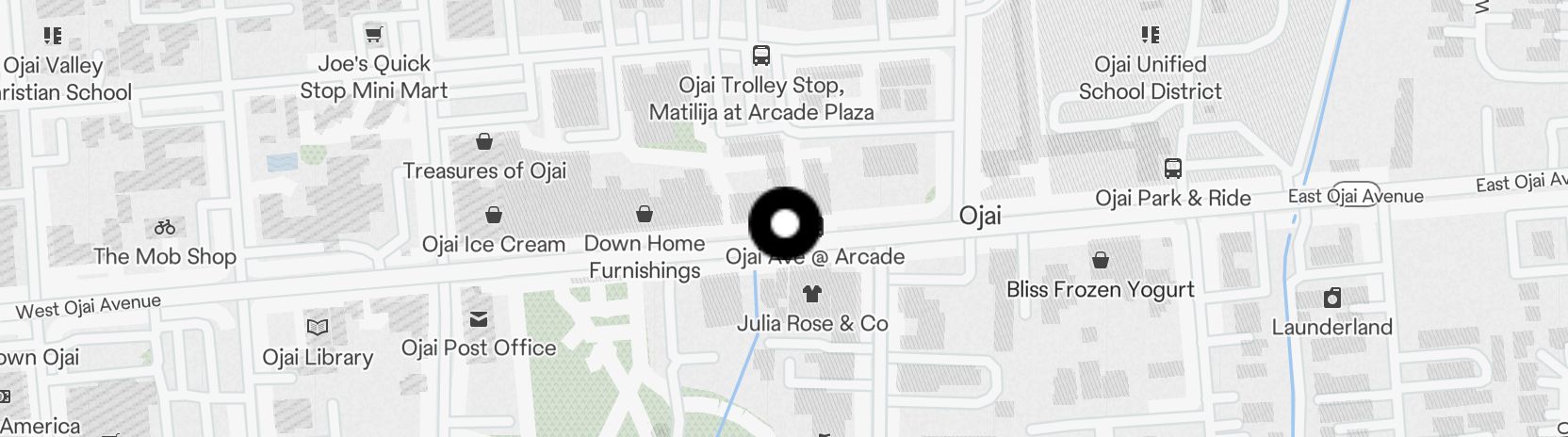1568x437 pixels.
Task: Select Ojai Post Office mail marker
Action: click(479, 319)
